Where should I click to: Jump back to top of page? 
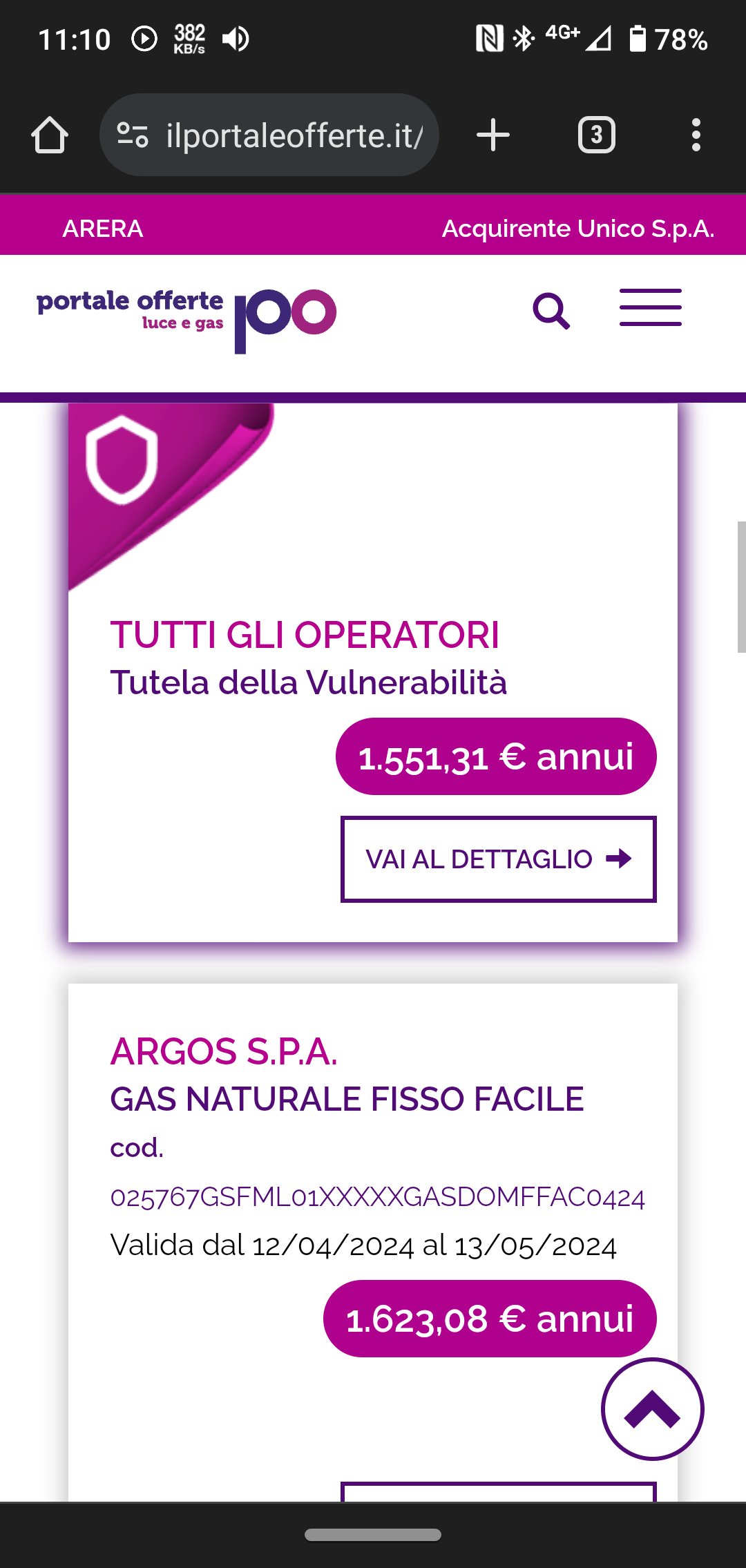(x=652, y=1408)
